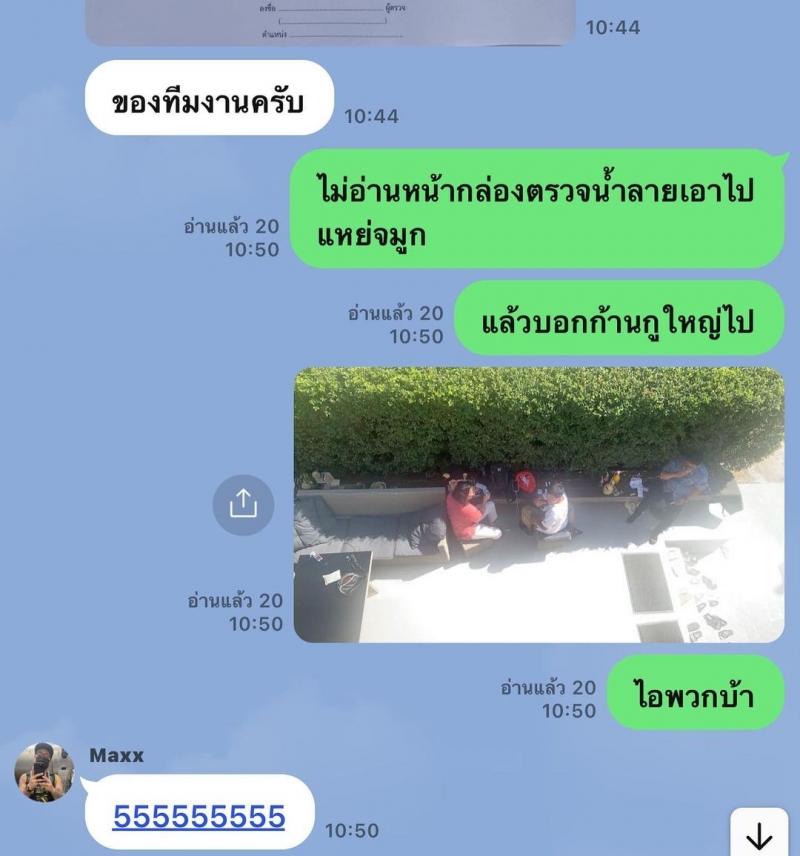800x856 pixels.
Task: Jump to latest messages with down arrow
Action: (x=759, y=835)
